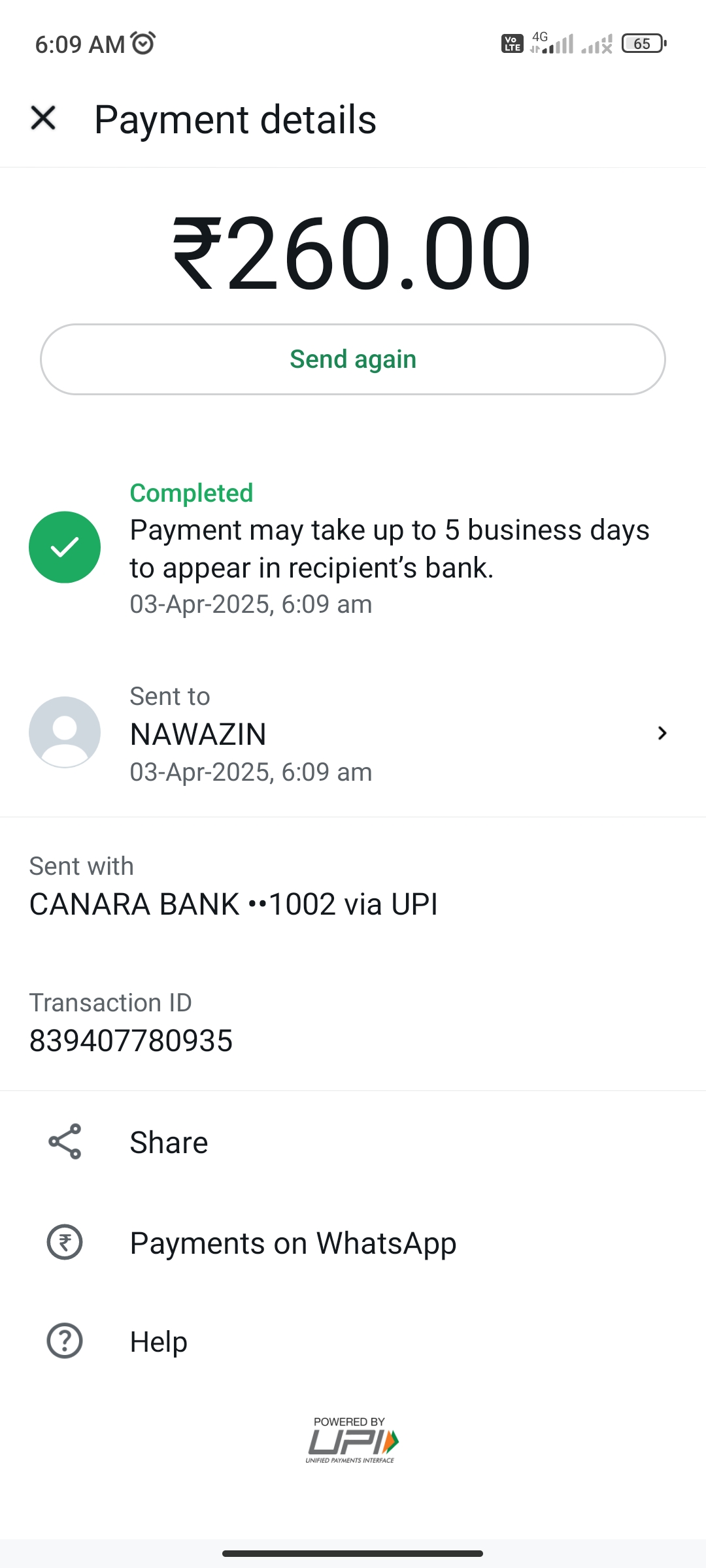Tap the Send again button
The image size is (706, 1568).
(x=353, y=359)
